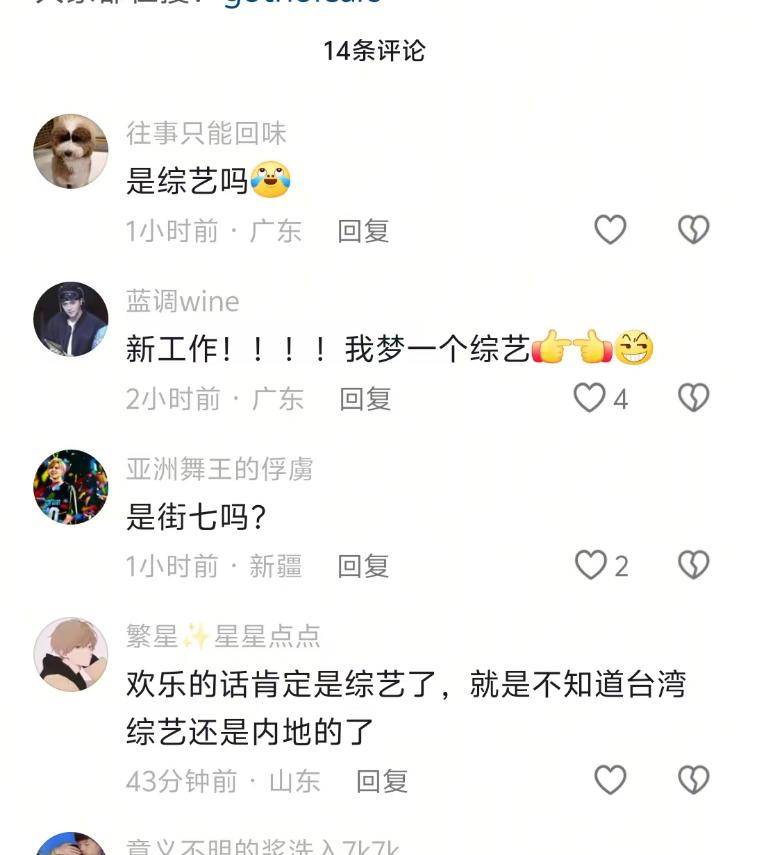Screen dimensions: 781x855
Task: Reply to 繁星星星点点's comment
Action: coord(382,781)
